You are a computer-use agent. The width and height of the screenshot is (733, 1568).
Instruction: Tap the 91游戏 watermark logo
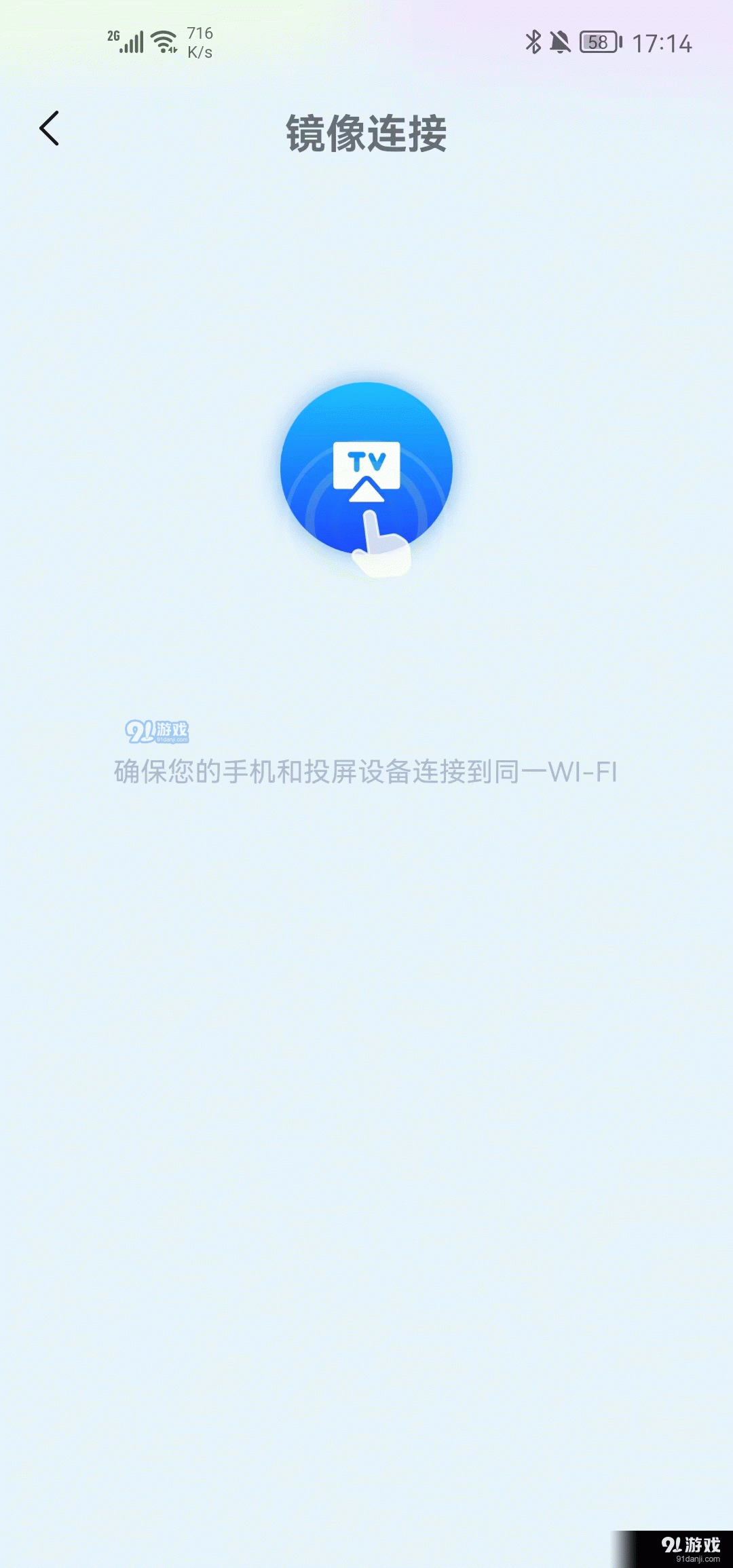click(157, 730)
